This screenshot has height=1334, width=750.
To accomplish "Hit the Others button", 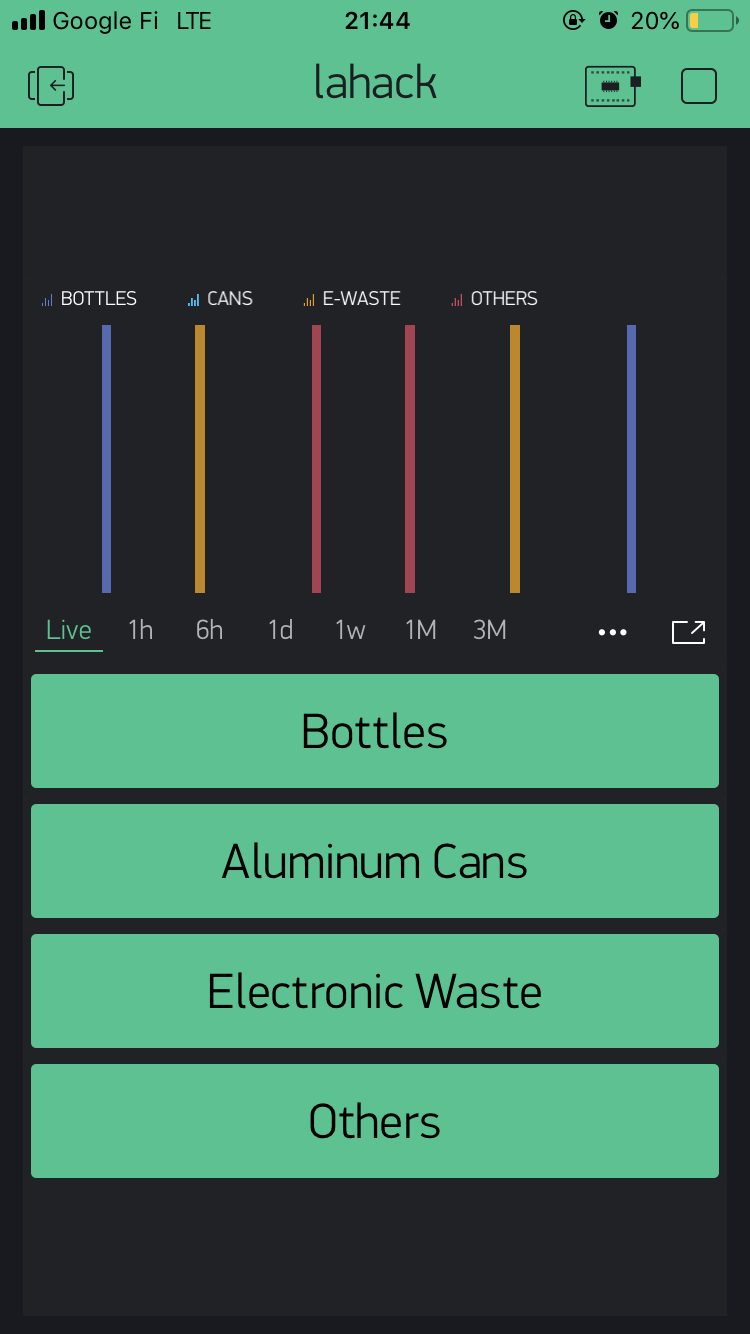I will click(x=375, y=1121).
